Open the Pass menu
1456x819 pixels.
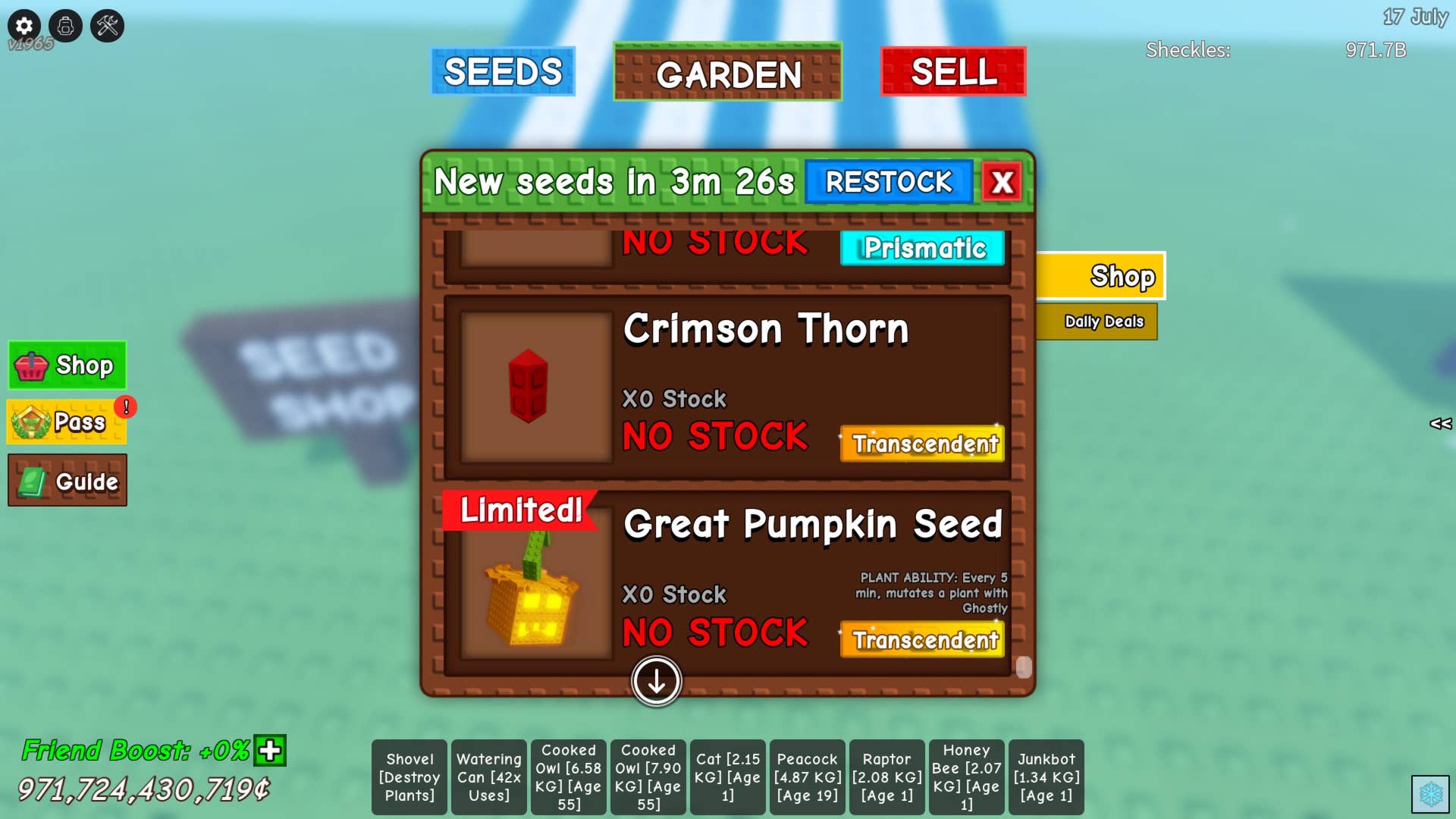67,422
